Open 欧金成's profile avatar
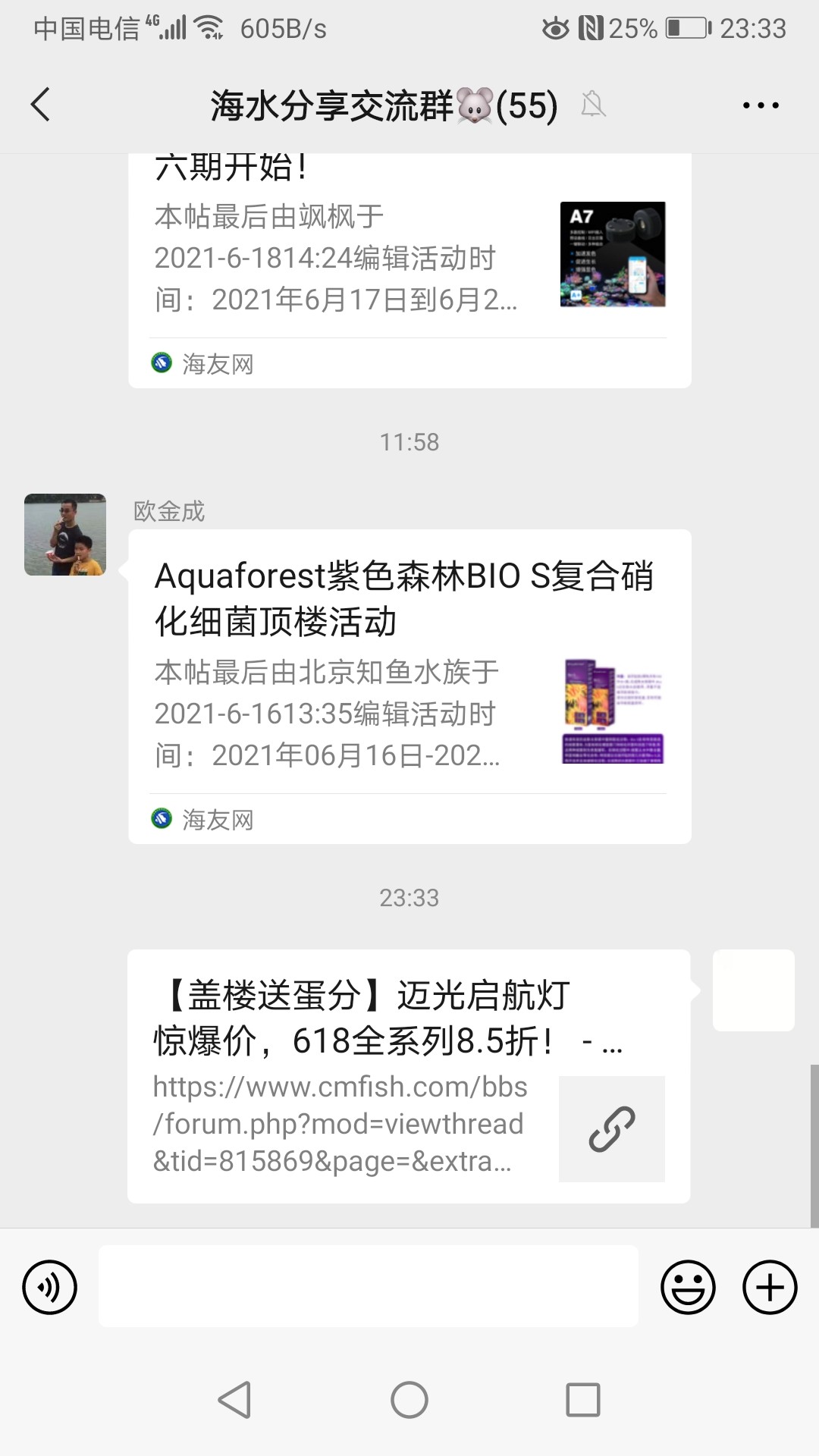The width and height of the screenshot is (819, 1456). (65, 535)
